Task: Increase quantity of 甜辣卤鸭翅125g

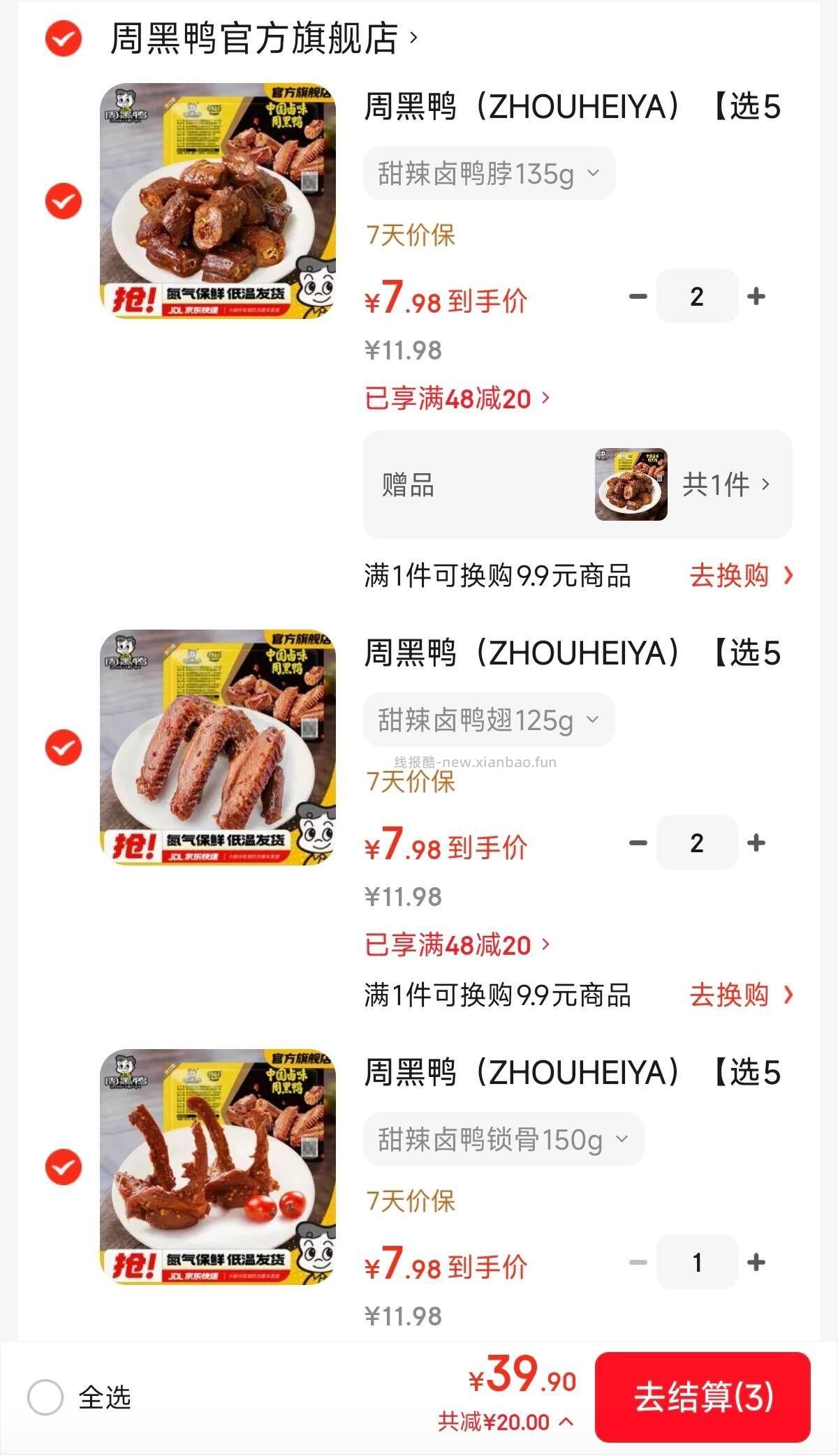Action: click(x=756, y=843)
